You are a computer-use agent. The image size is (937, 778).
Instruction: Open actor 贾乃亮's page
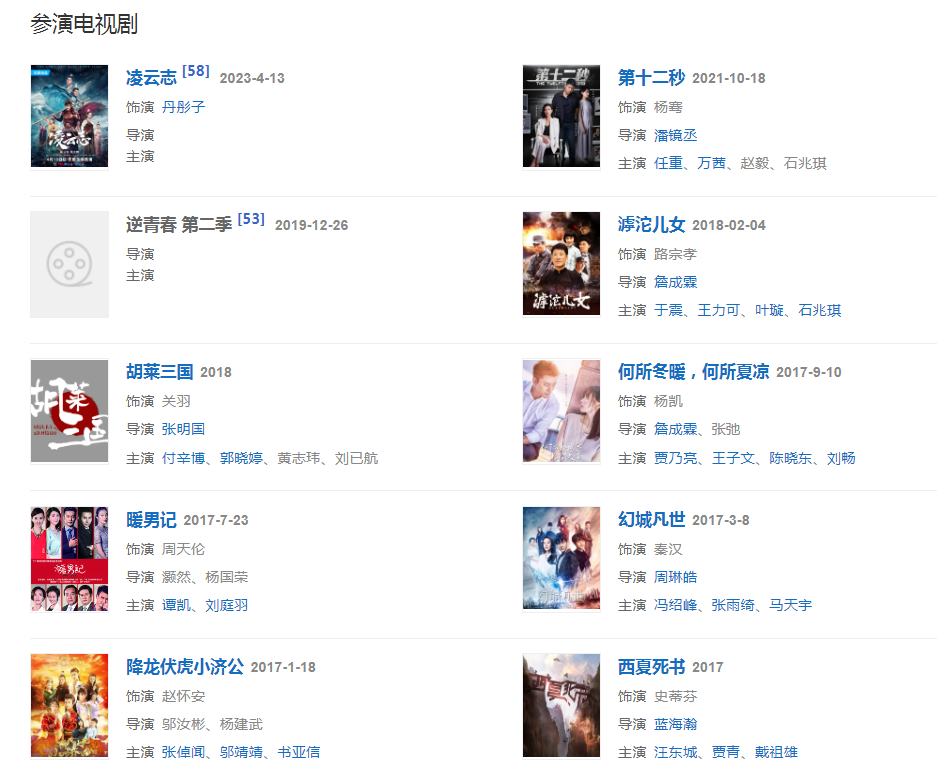(x=675, y=458)
